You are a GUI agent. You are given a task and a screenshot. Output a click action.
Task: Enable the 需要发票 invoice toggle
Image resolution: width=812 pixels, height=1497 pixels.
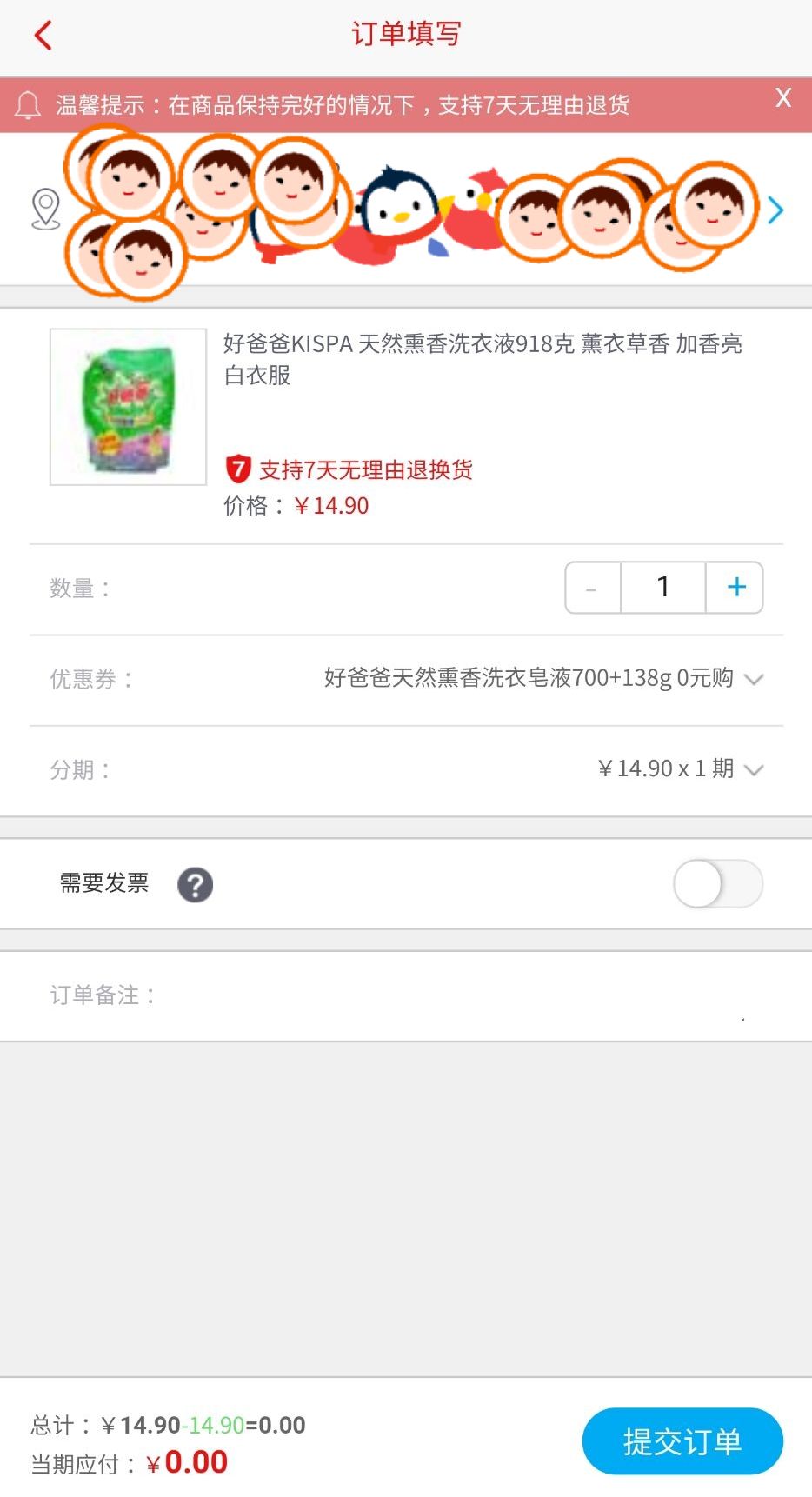pyautogui.click(x=717, y=883)
